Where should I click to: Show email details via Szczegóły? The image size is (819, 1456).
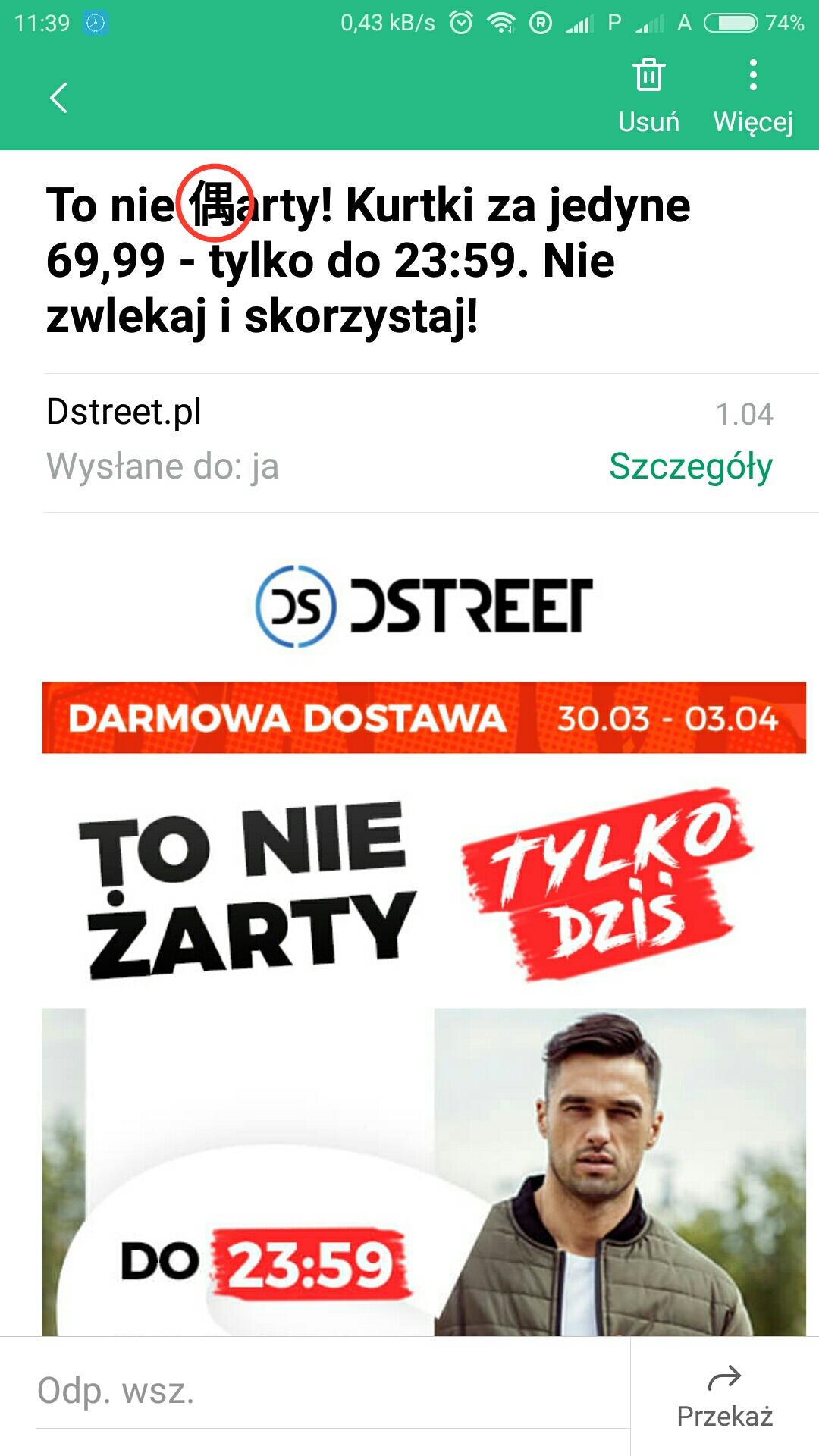tap(690, 466)
